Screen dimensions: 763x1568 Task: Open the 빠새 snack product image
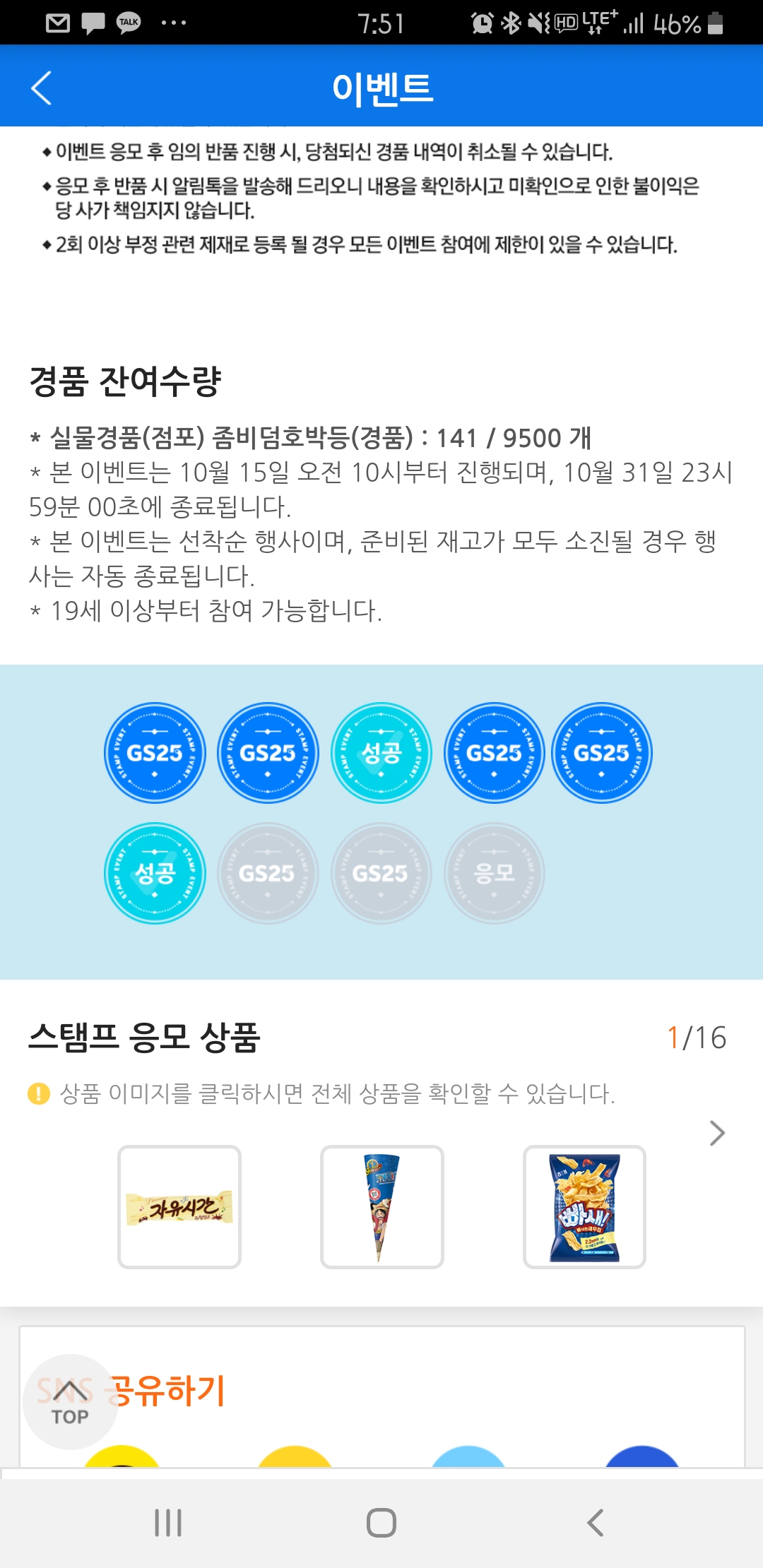tap(584, 1207)
